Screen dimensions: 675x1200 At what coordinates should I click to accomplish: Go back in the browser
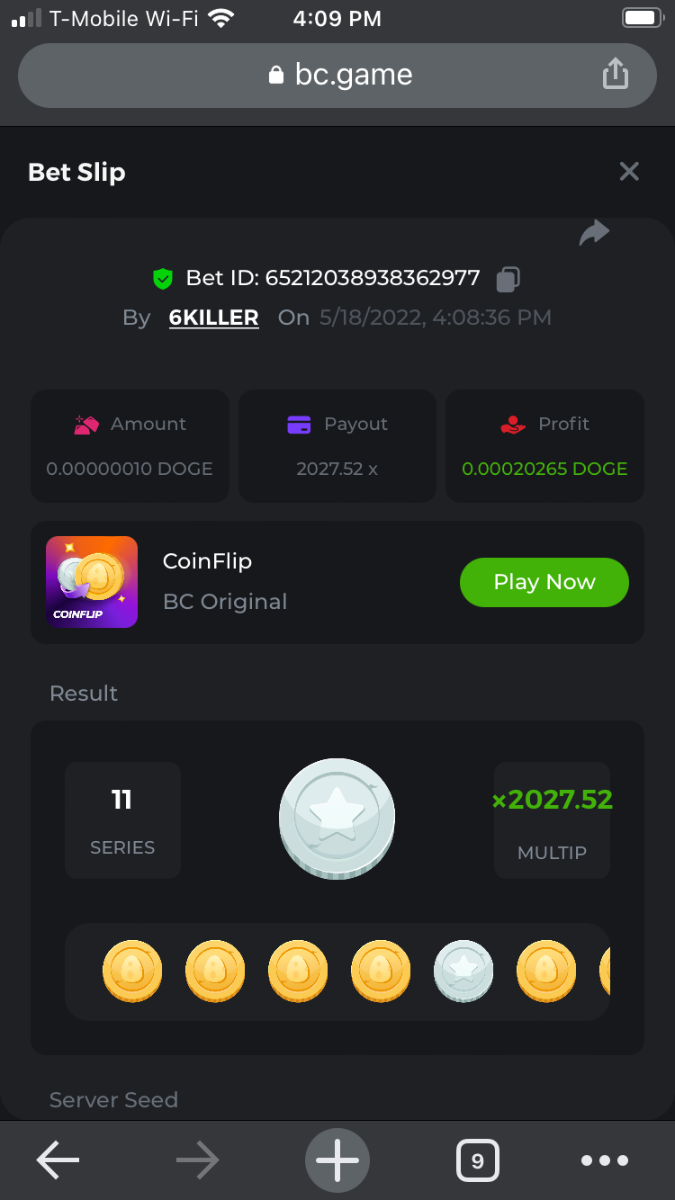tap(58, 1161)
